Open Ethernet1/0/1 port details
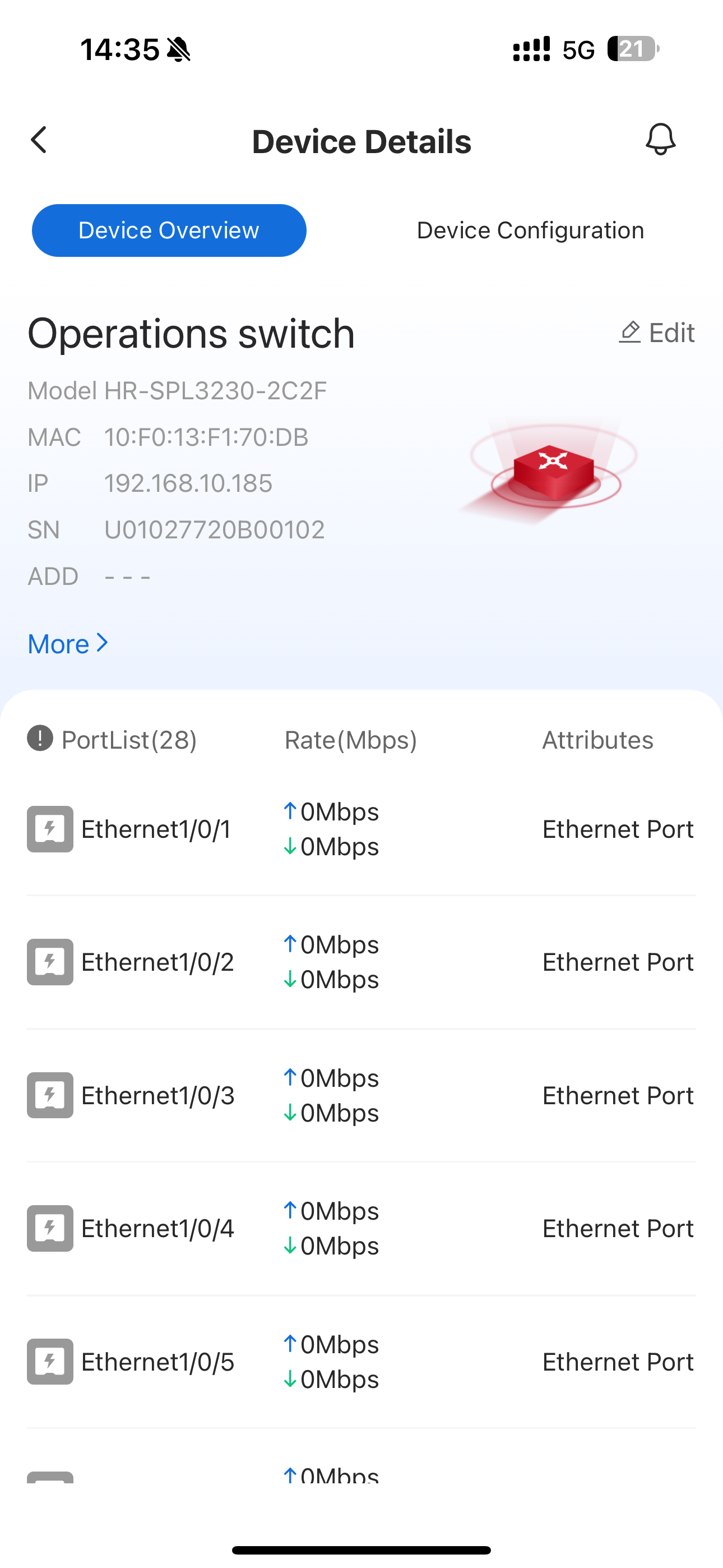723x1568 pixels. point(361,829)
